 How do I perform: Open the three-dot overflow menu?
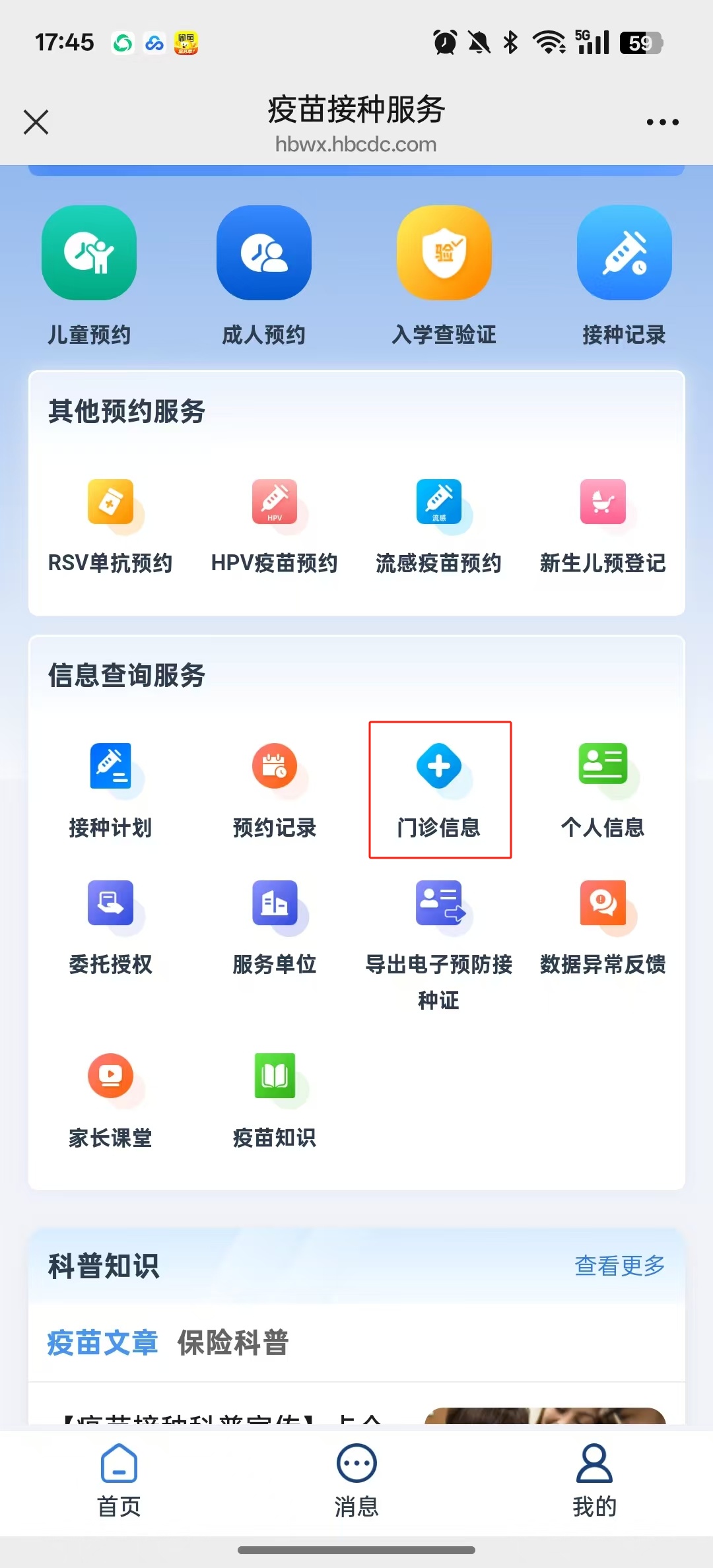pos(662,122)
